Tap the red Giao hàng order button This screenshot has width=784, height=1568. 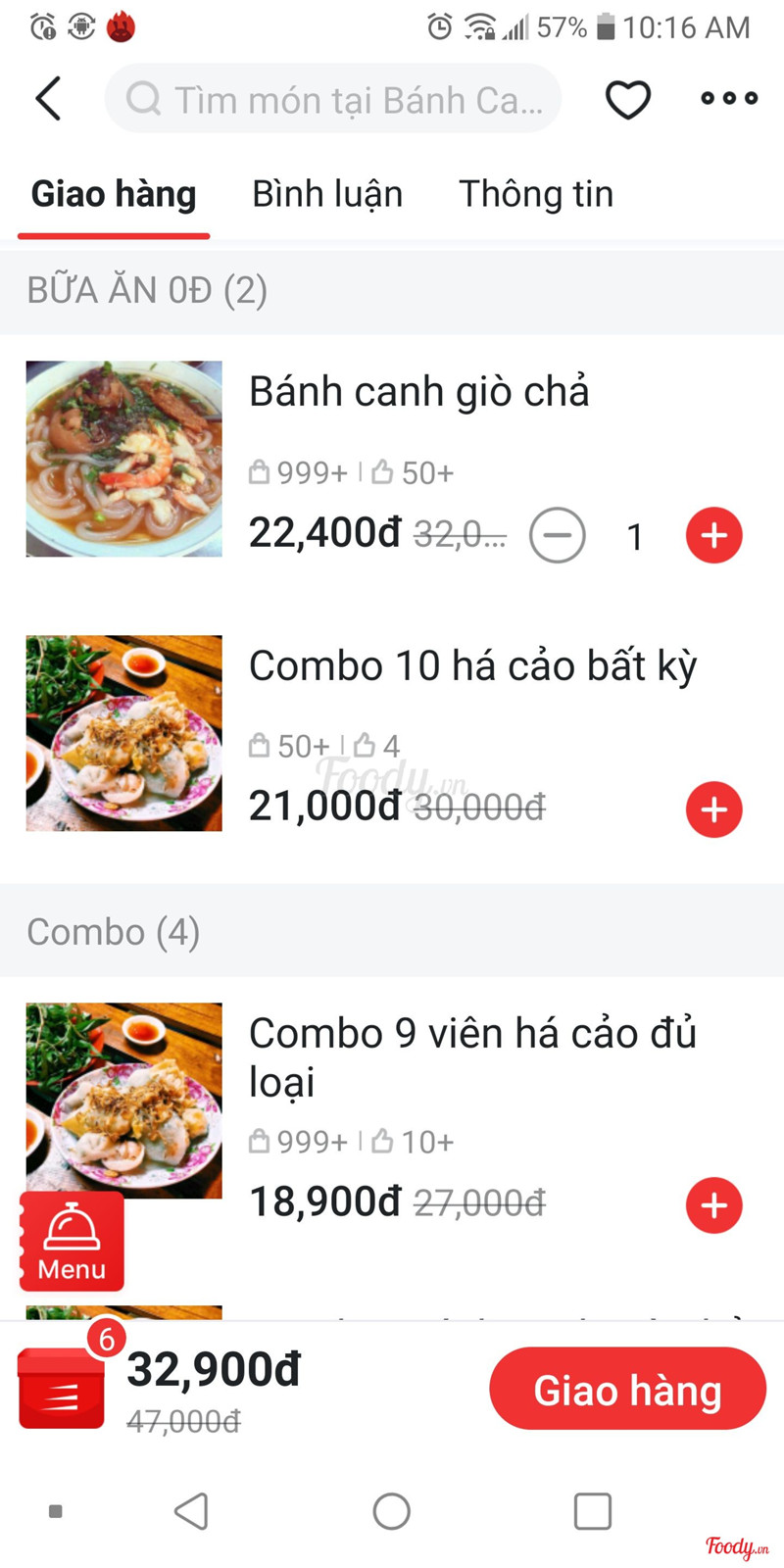(627, 1390)
